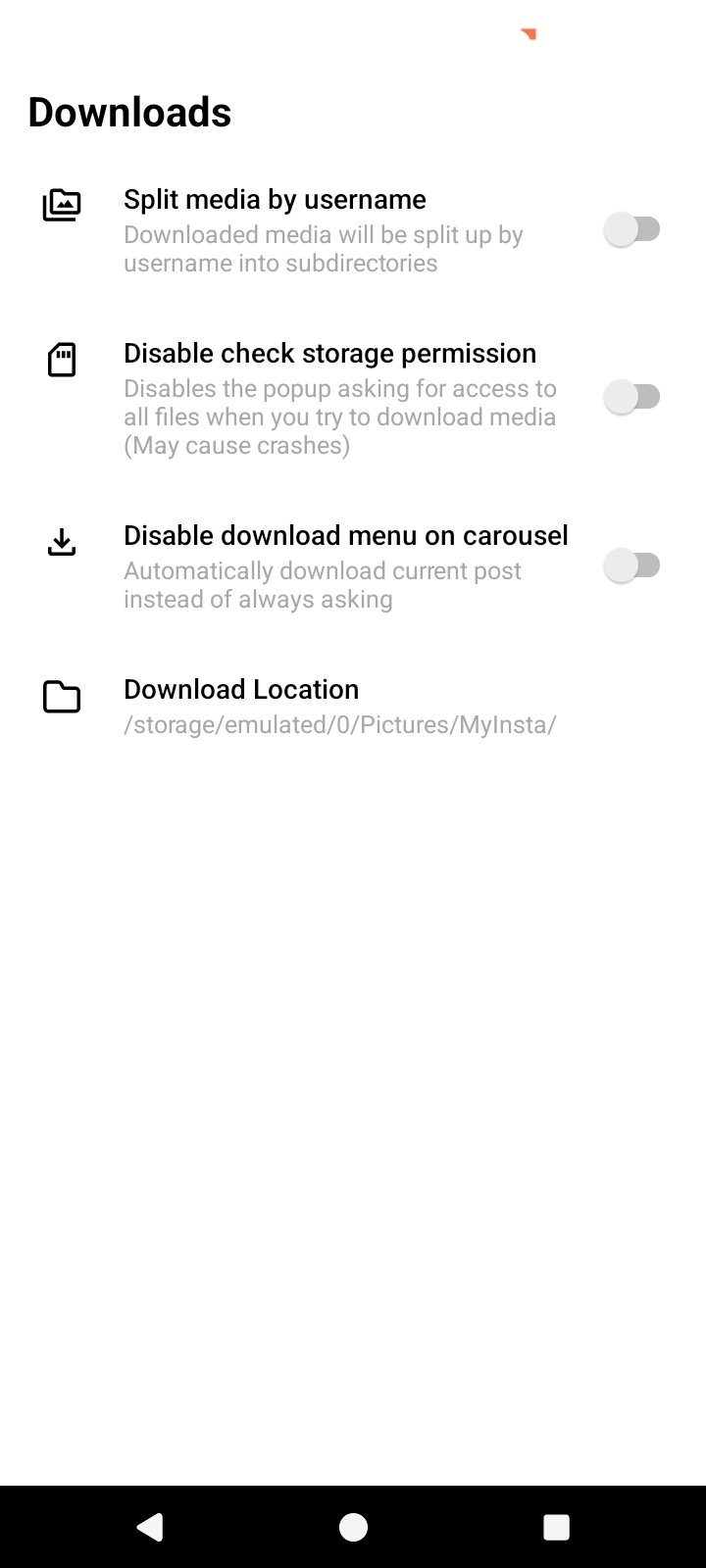Tap the split media subdirectories description
This screenshot has height=1568, width=706.
[324, 248]
